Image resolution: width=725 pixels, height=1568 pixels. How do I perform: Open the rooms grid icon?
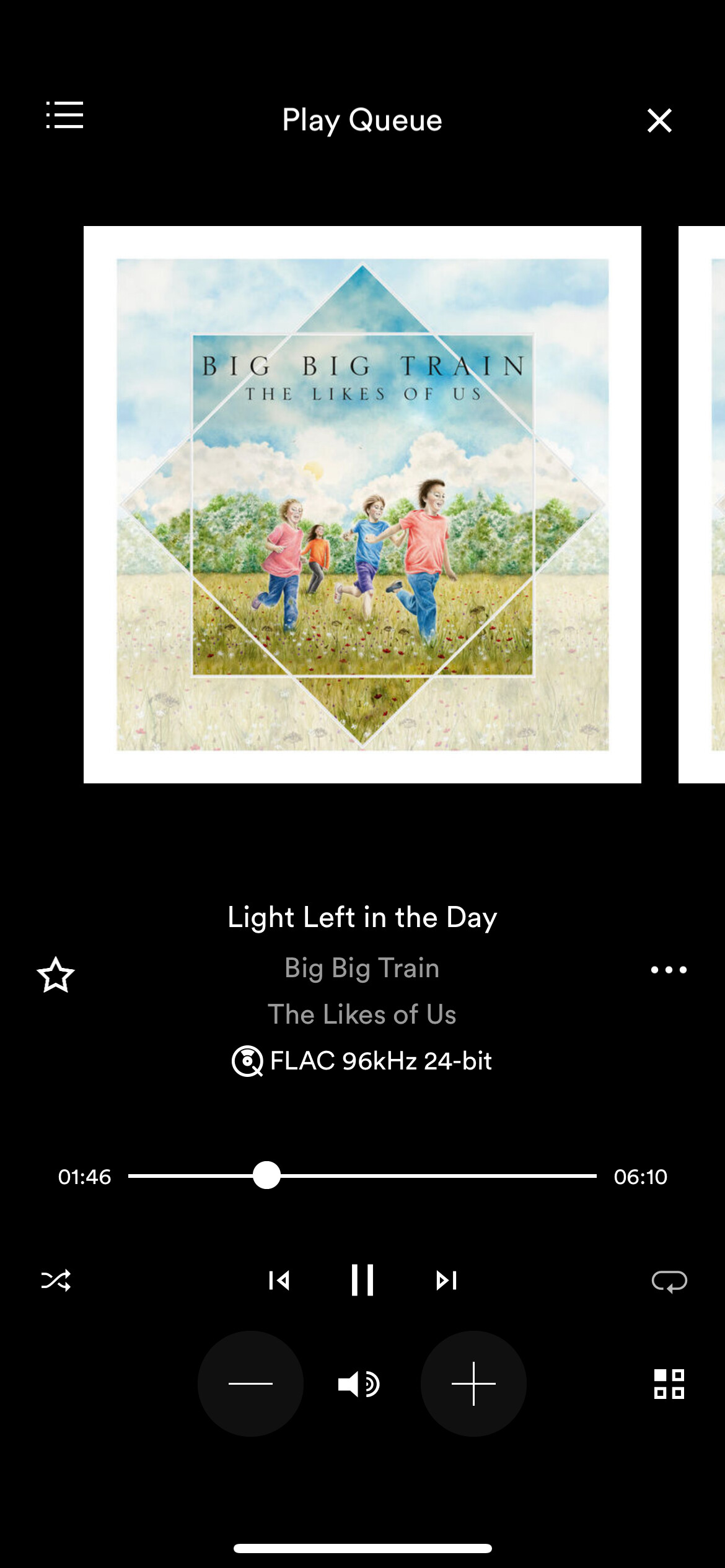(669, 1383)
